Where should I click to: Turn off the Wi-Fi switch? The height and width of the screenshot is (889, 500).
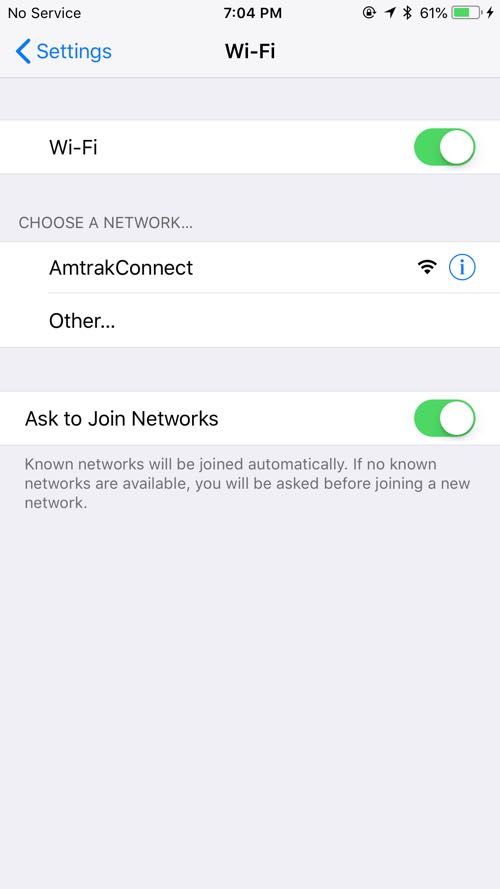point(444,147)
